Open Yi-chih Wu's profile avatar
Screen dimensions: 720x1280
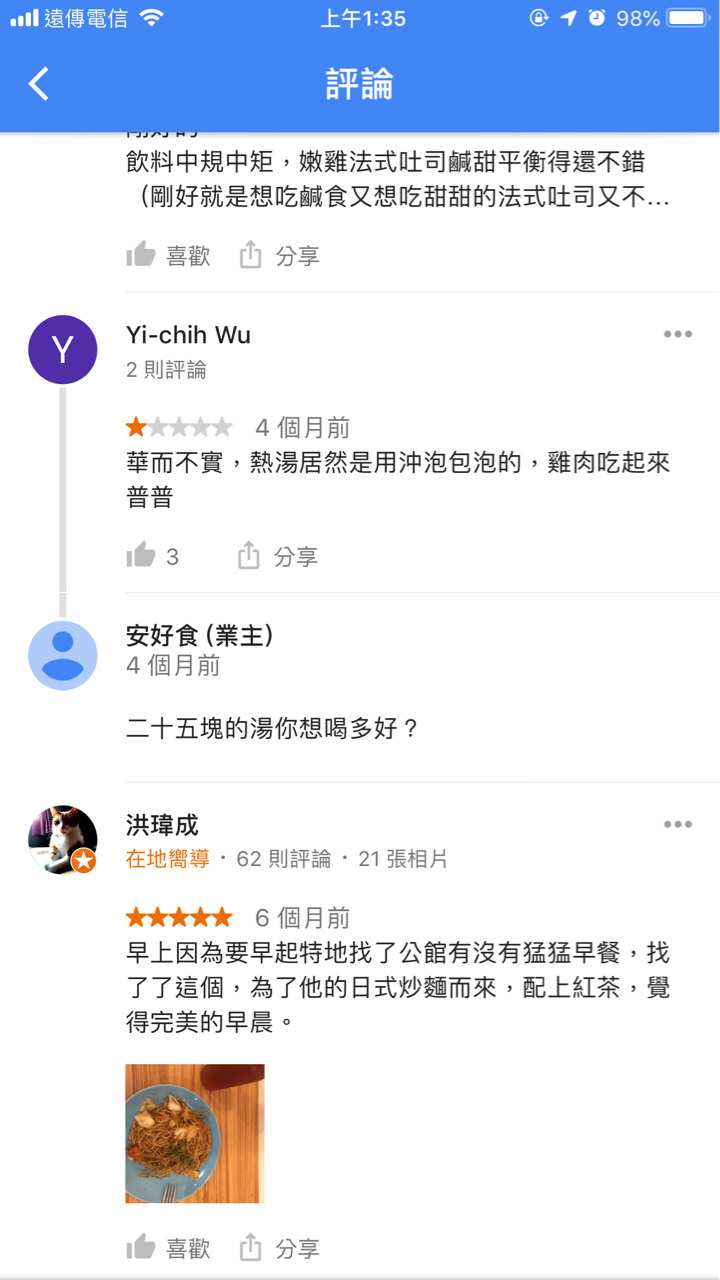(x=63, y=350)
